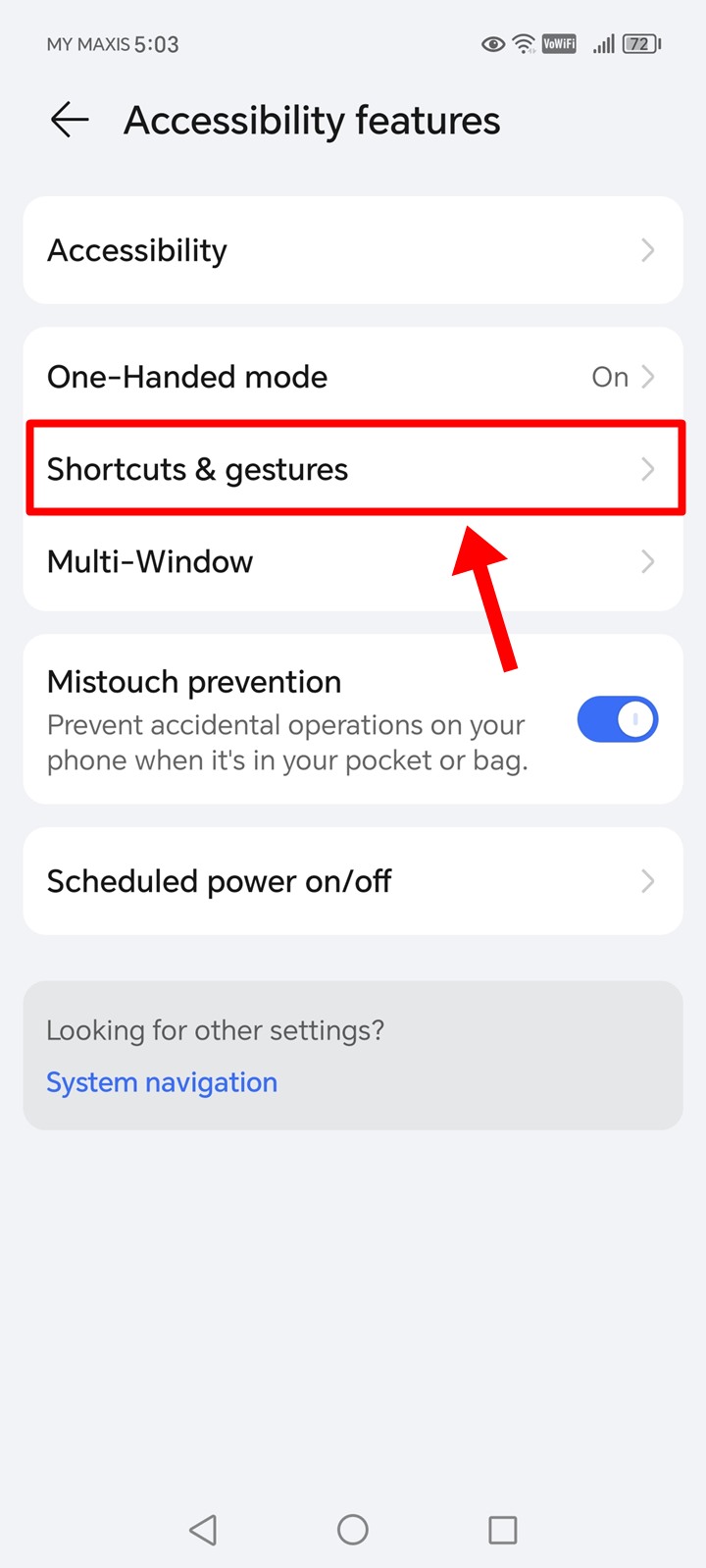706x1568 pixels.
Task: Open One-Handed mode settings
Action: pyautogui.click(x=352, y=377)
